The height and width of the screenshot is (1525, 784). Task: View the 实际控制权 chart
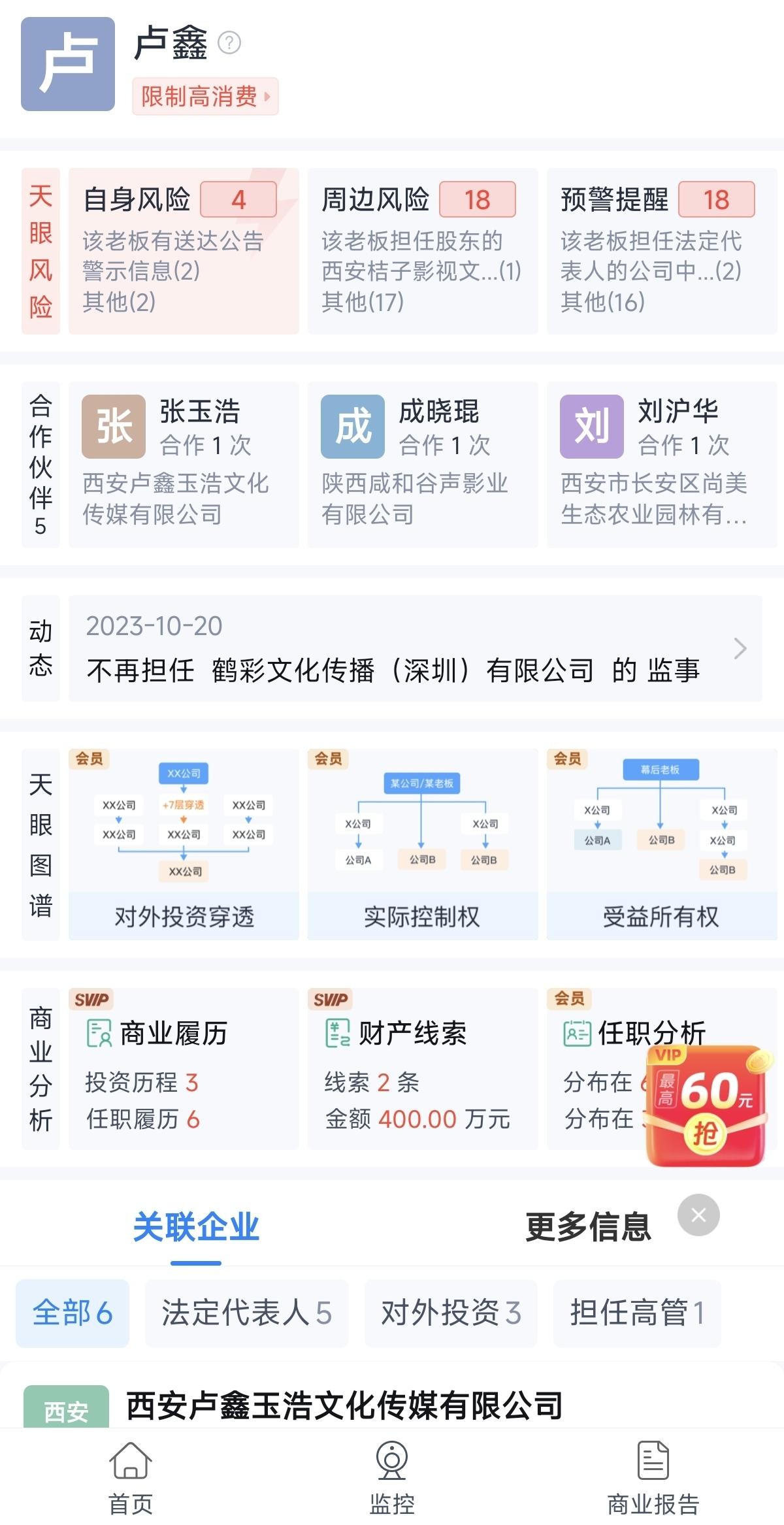pyautogui.click(x=422, y=844)
